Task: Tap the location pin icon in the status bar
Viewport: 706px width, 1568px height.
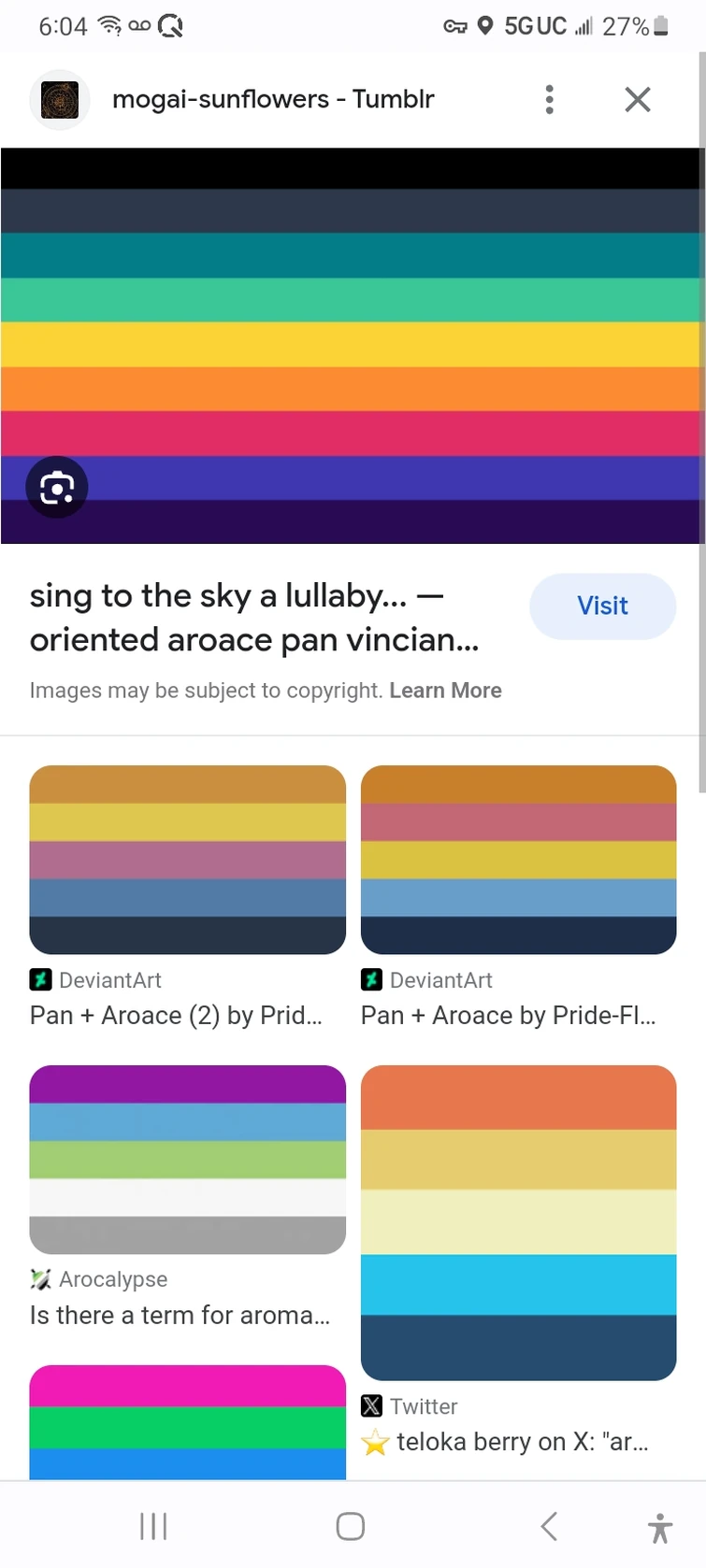Action: pos(484,26)
